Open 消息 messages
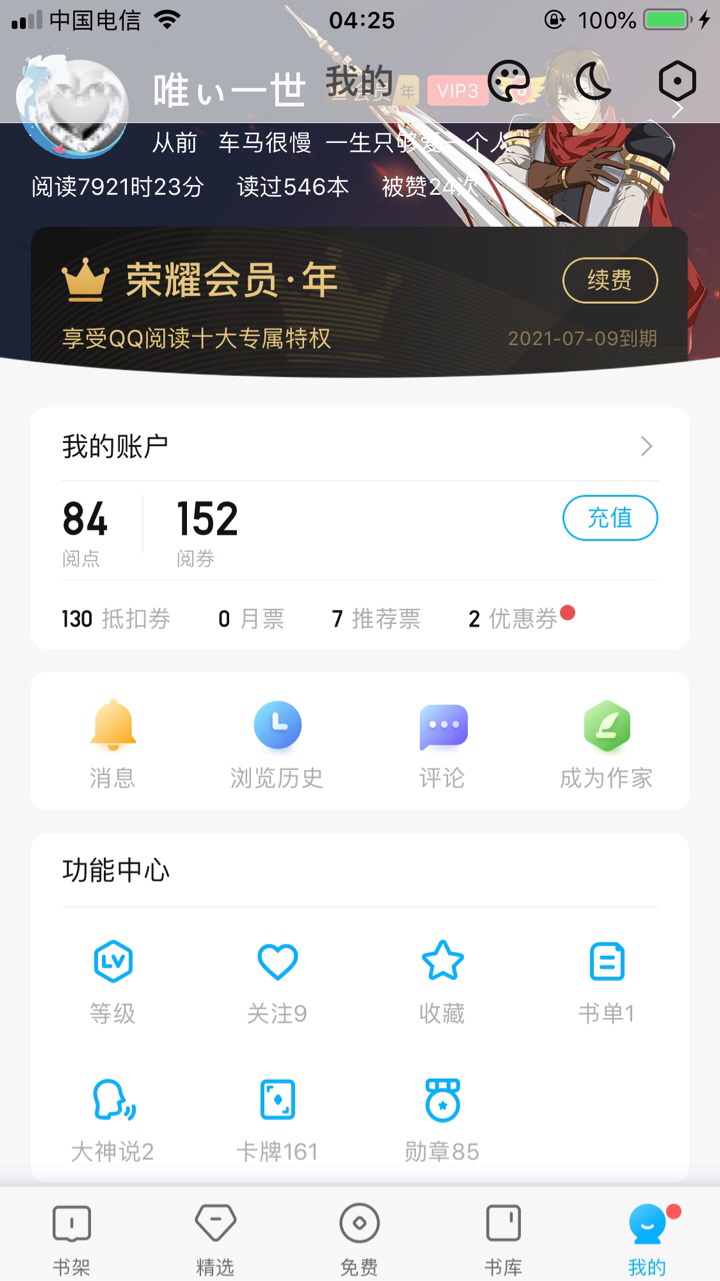This screenshot has width=720, height=1281. (113, 743)
